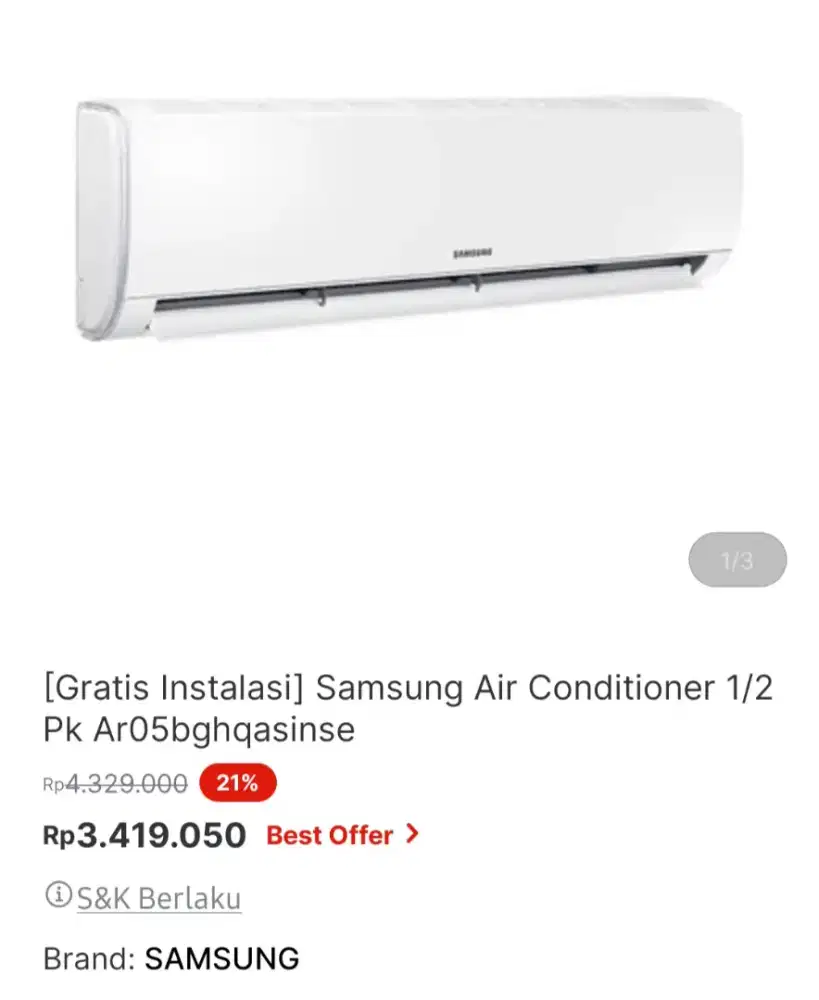Open S&K Berlaku terms link
Screen dimensions: 819x1000
[x=158, y=897]
